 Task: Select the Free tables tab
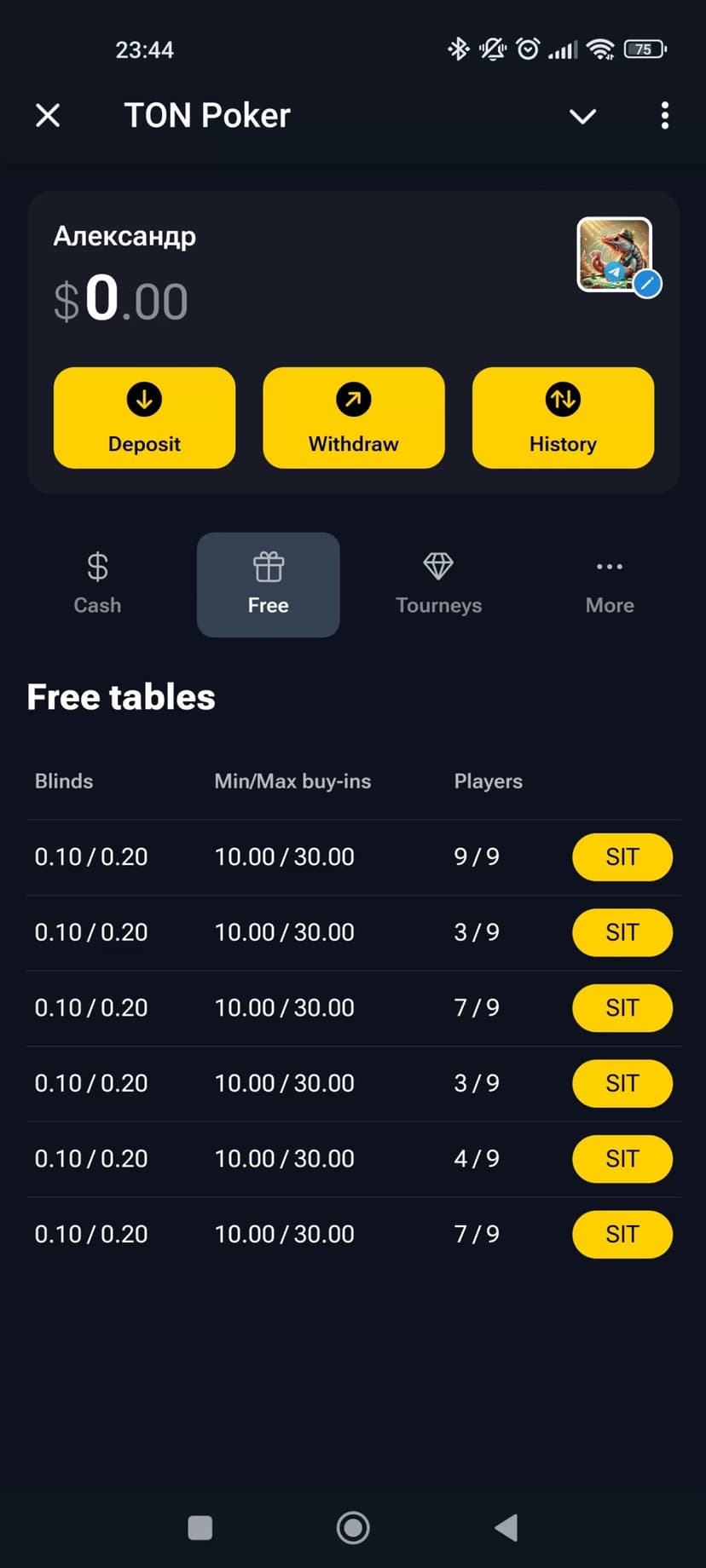268,585
